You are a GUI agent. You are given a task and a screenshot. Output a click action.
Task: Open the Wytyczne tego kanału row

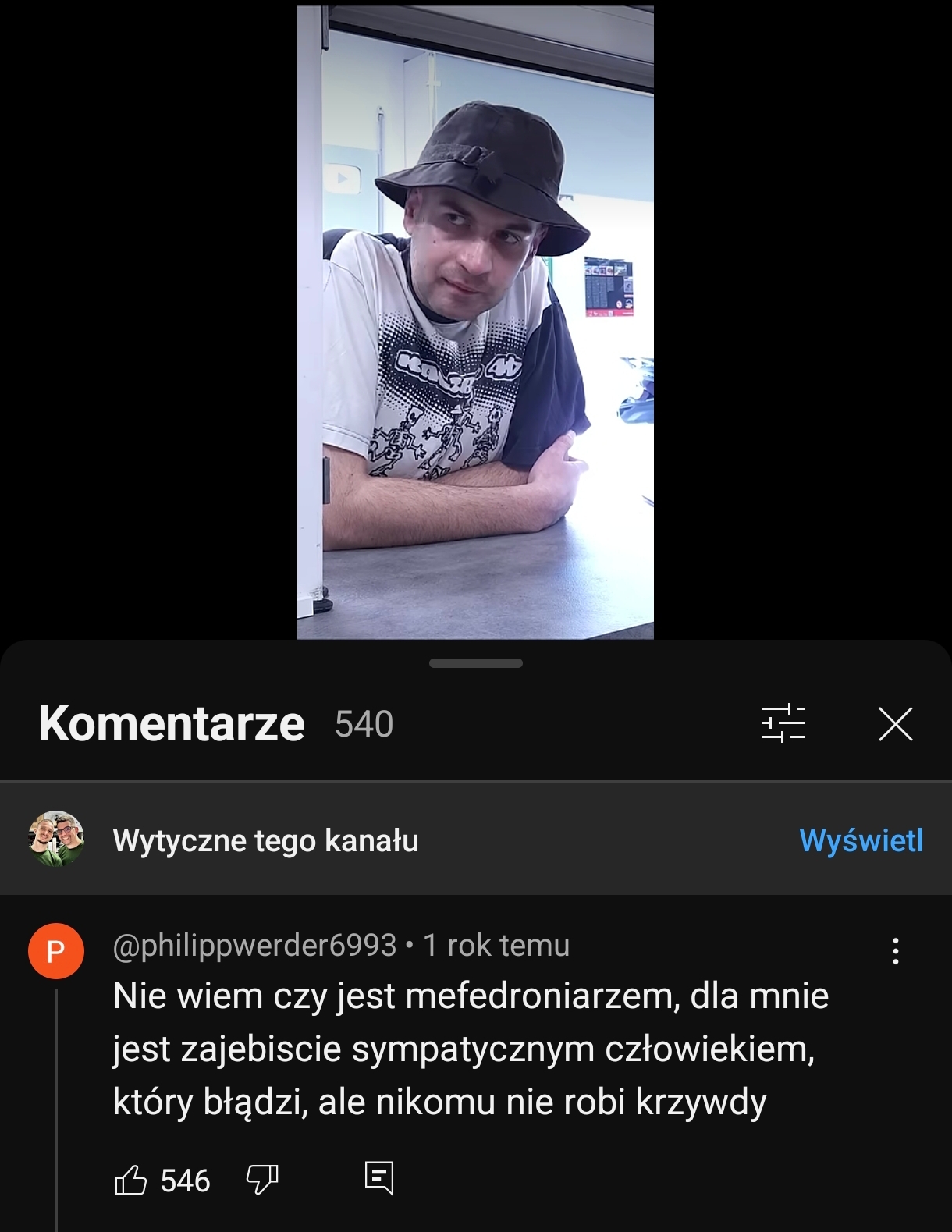coord(265,840)
